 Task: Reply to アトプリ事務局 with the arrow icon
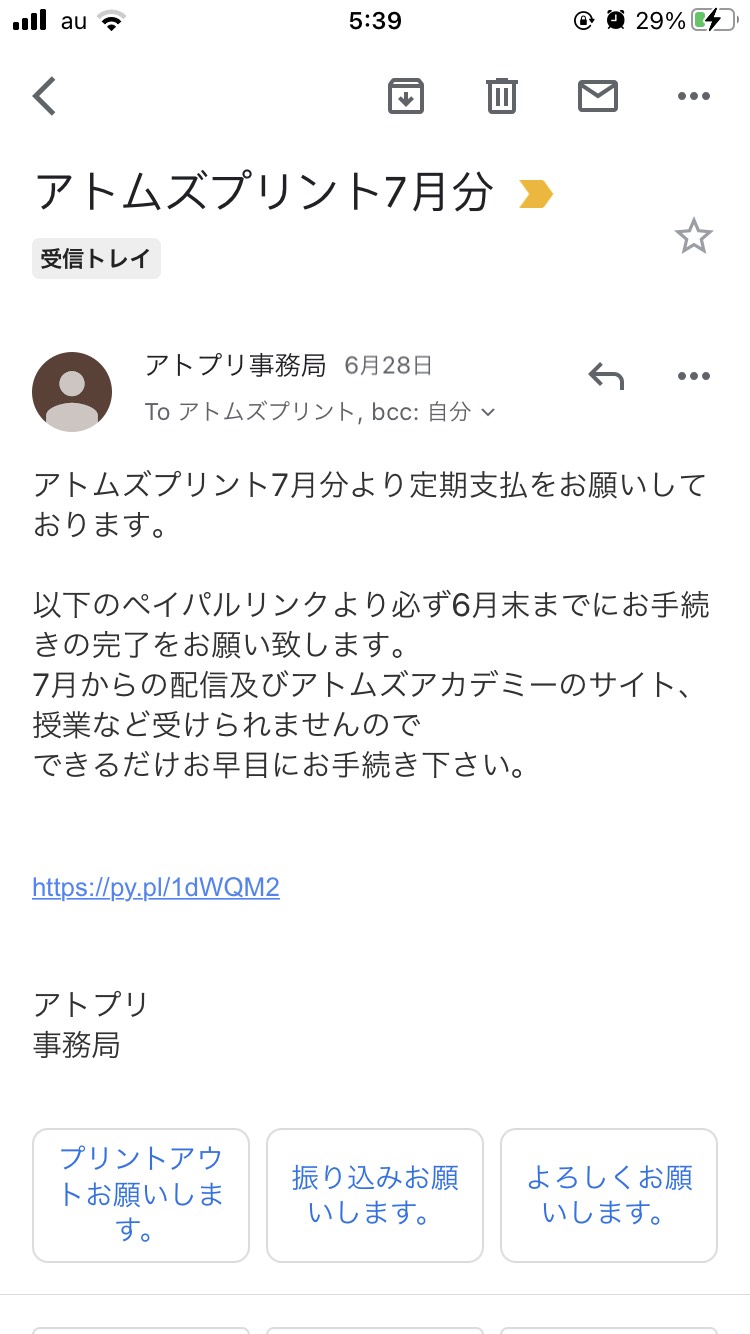click(606, 377)
